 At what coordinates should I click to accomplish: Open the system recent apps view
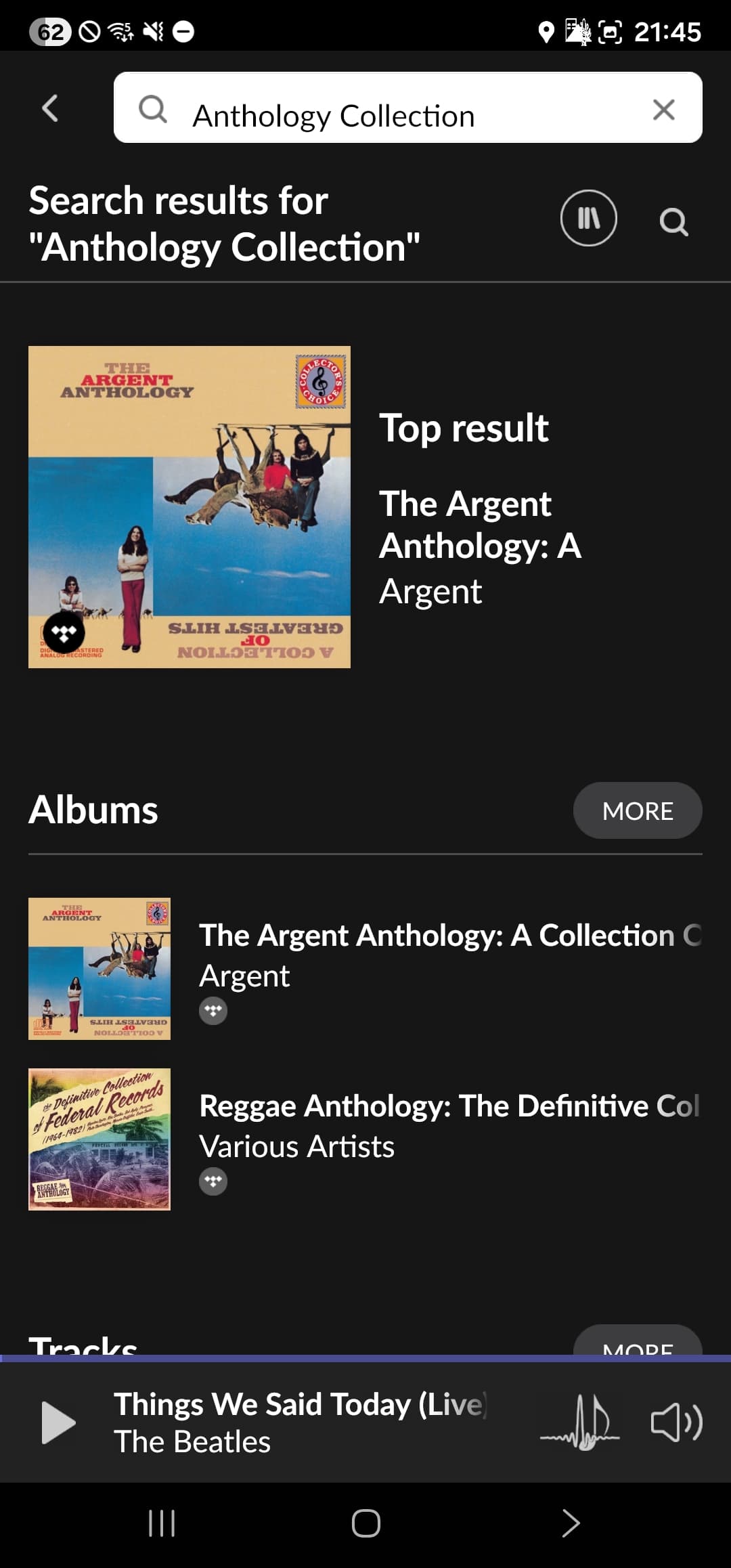(162, 1523)
